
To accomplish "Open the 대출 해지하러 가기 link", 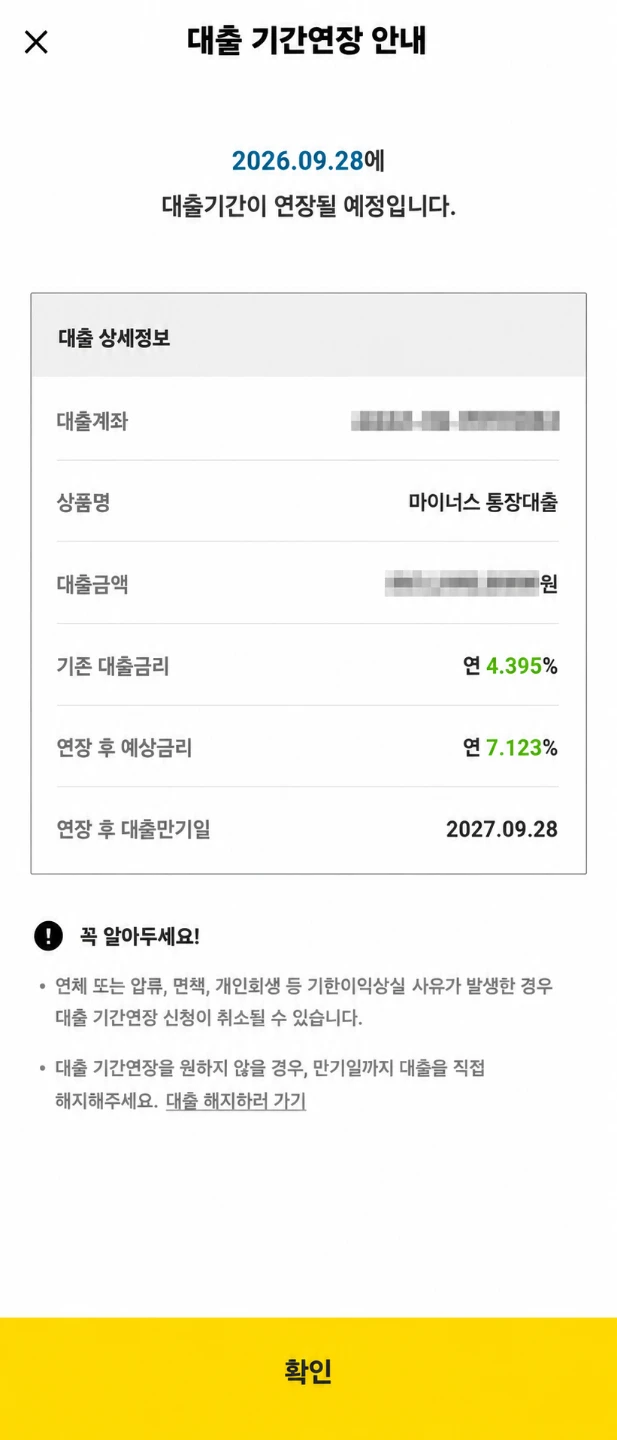I will tap(236, 1101).
